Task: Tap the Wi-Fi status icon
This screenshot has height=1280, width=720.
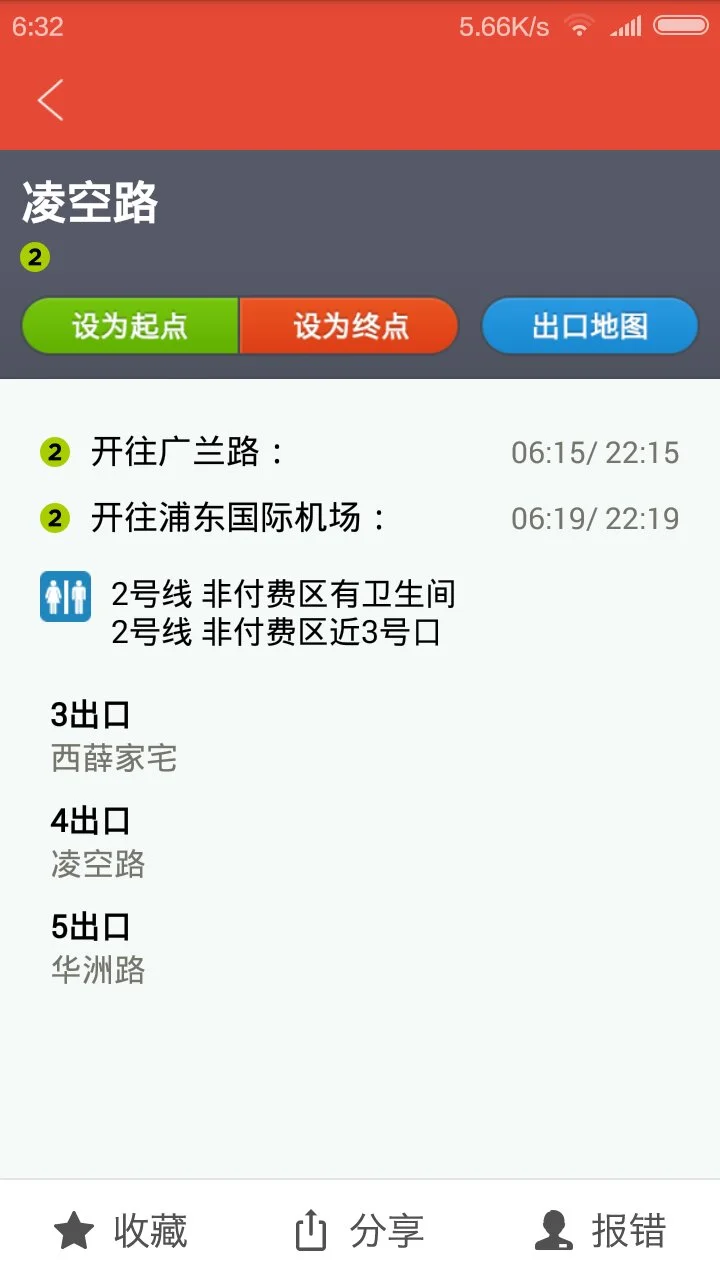Action: [578, 27]
